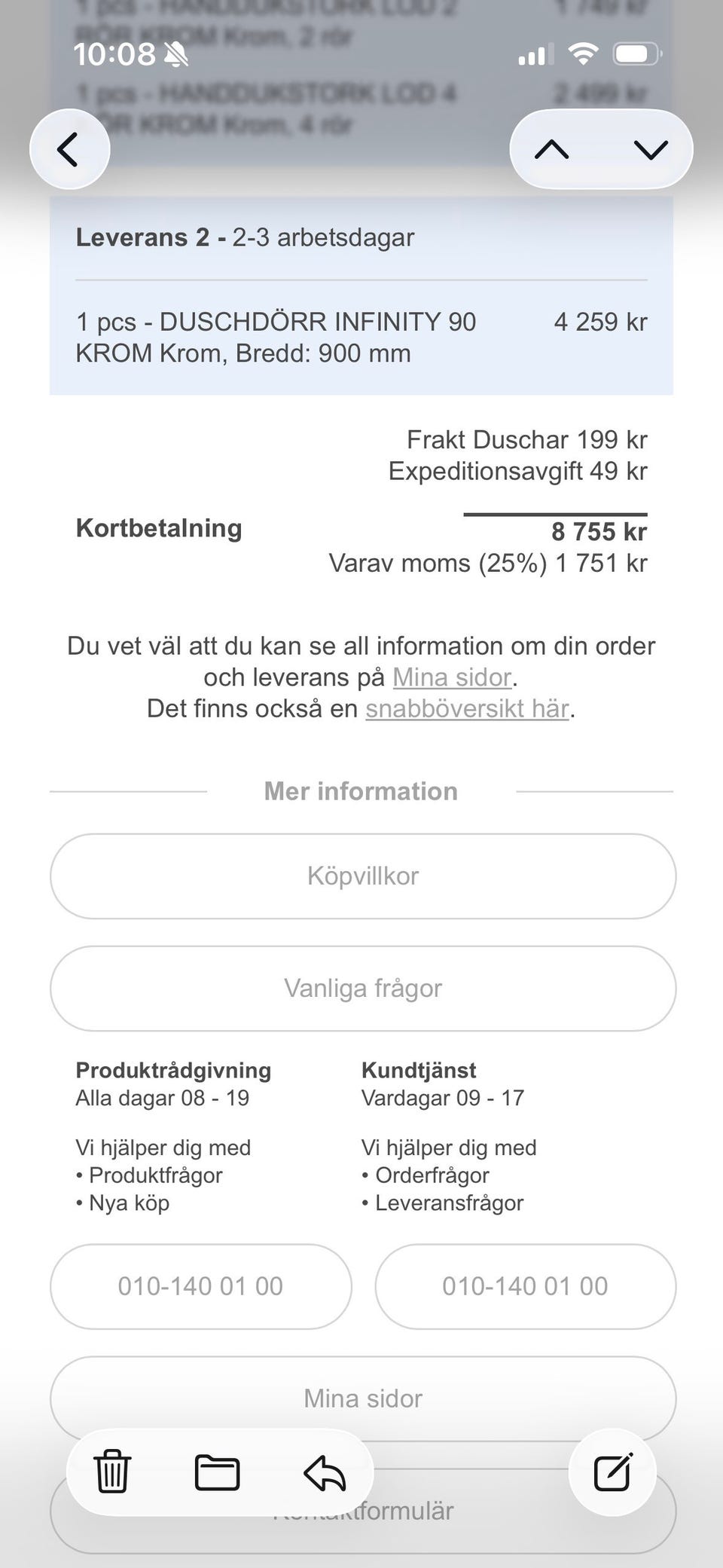Move this email to a folder
The width and height of the screenshot is (723, 1568).
(218, 1472)
